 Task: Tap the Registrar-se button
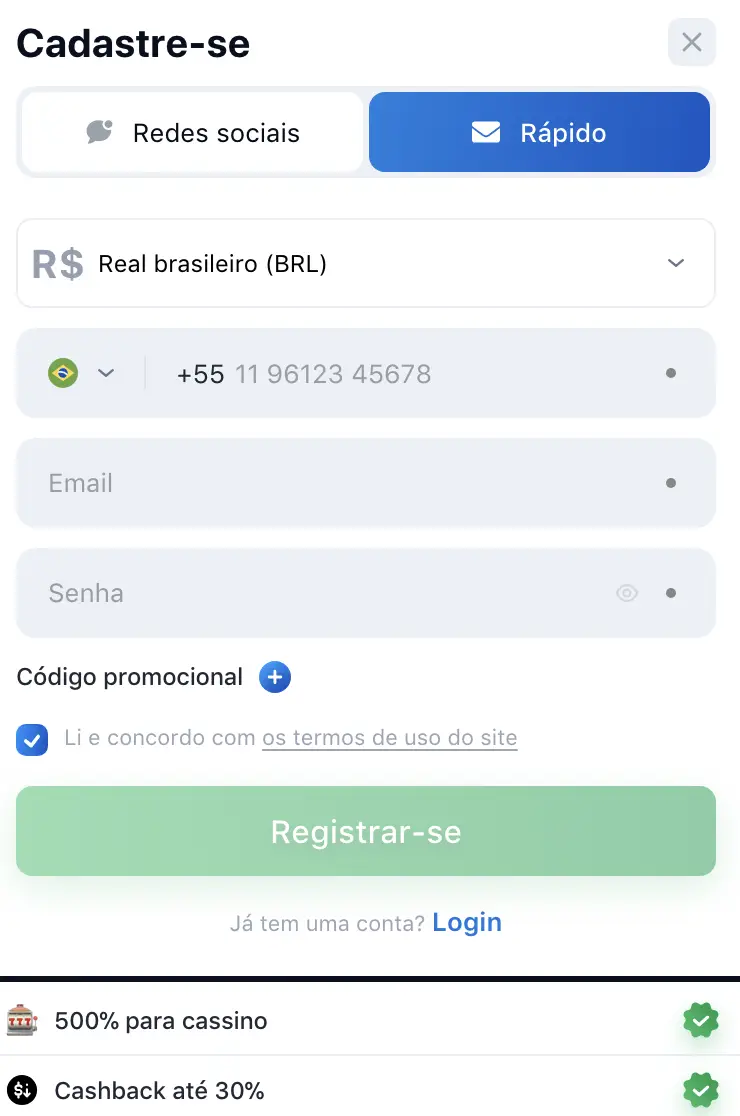click(x=366, y=832)
